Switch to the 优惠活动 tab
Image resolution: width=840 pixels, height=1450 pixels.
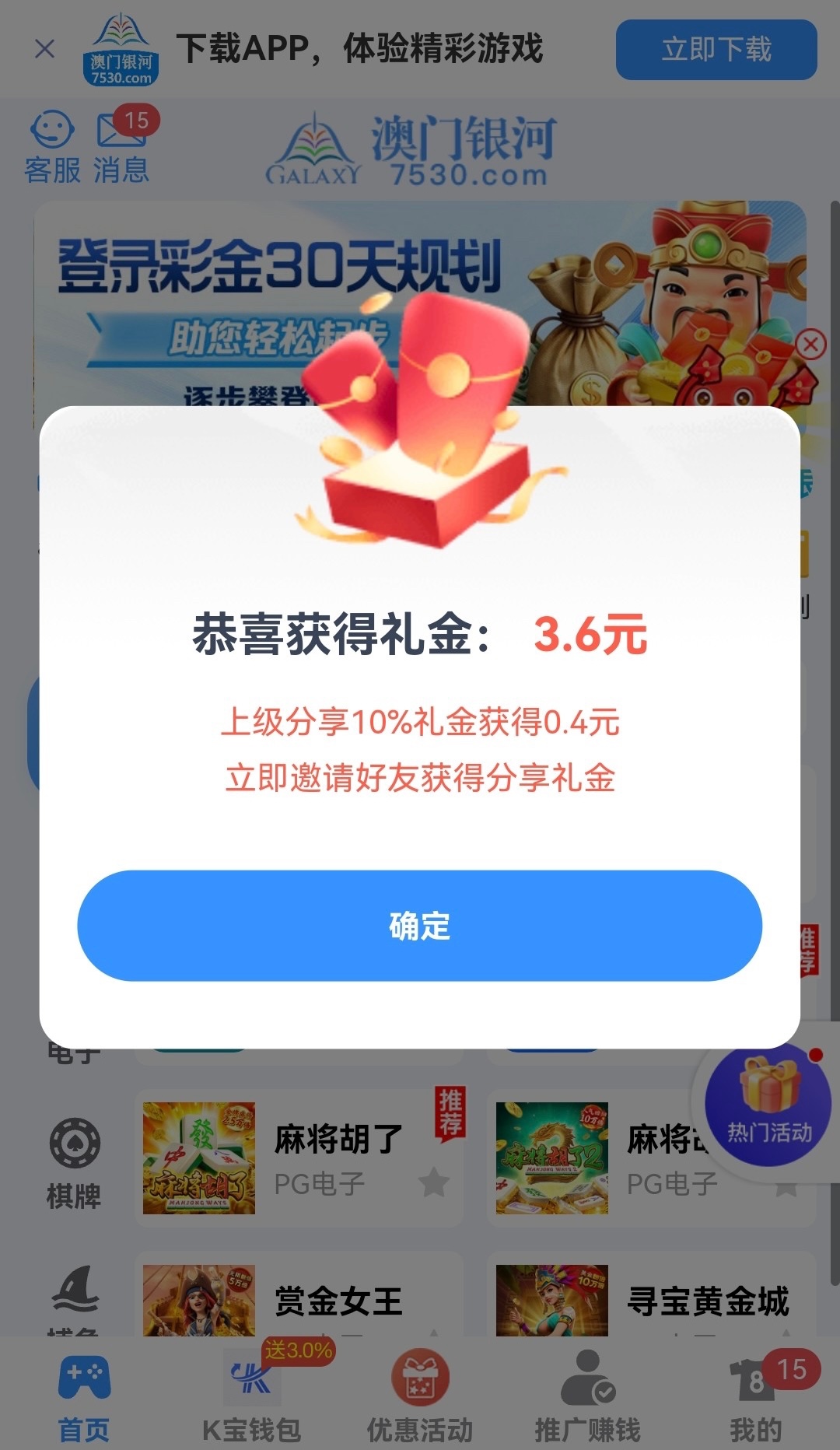(x=419, y=1398)
